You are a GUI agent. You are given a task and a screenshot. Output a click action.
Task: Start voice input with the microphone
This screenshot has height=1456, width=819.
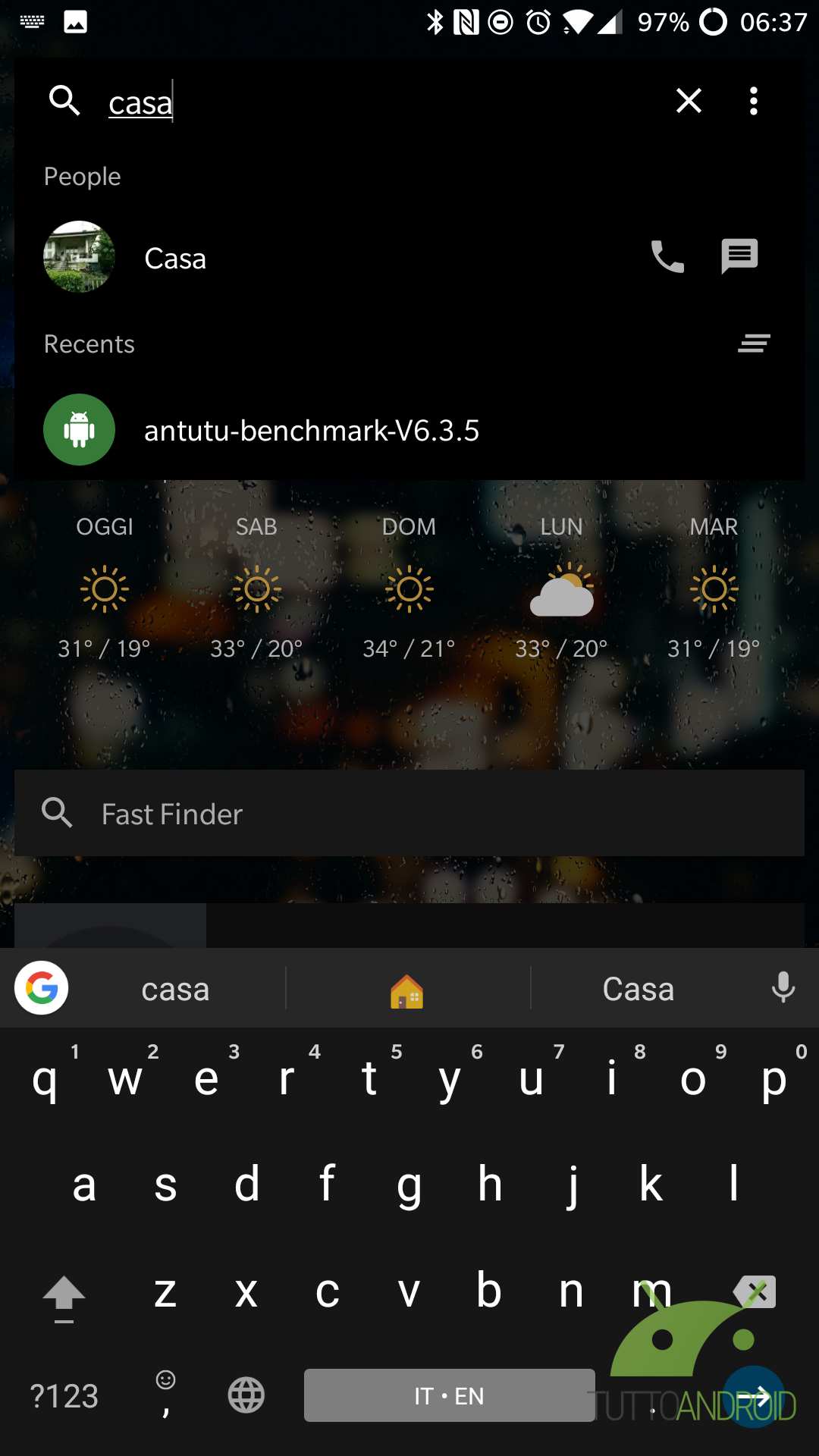(x=783, y=988)
